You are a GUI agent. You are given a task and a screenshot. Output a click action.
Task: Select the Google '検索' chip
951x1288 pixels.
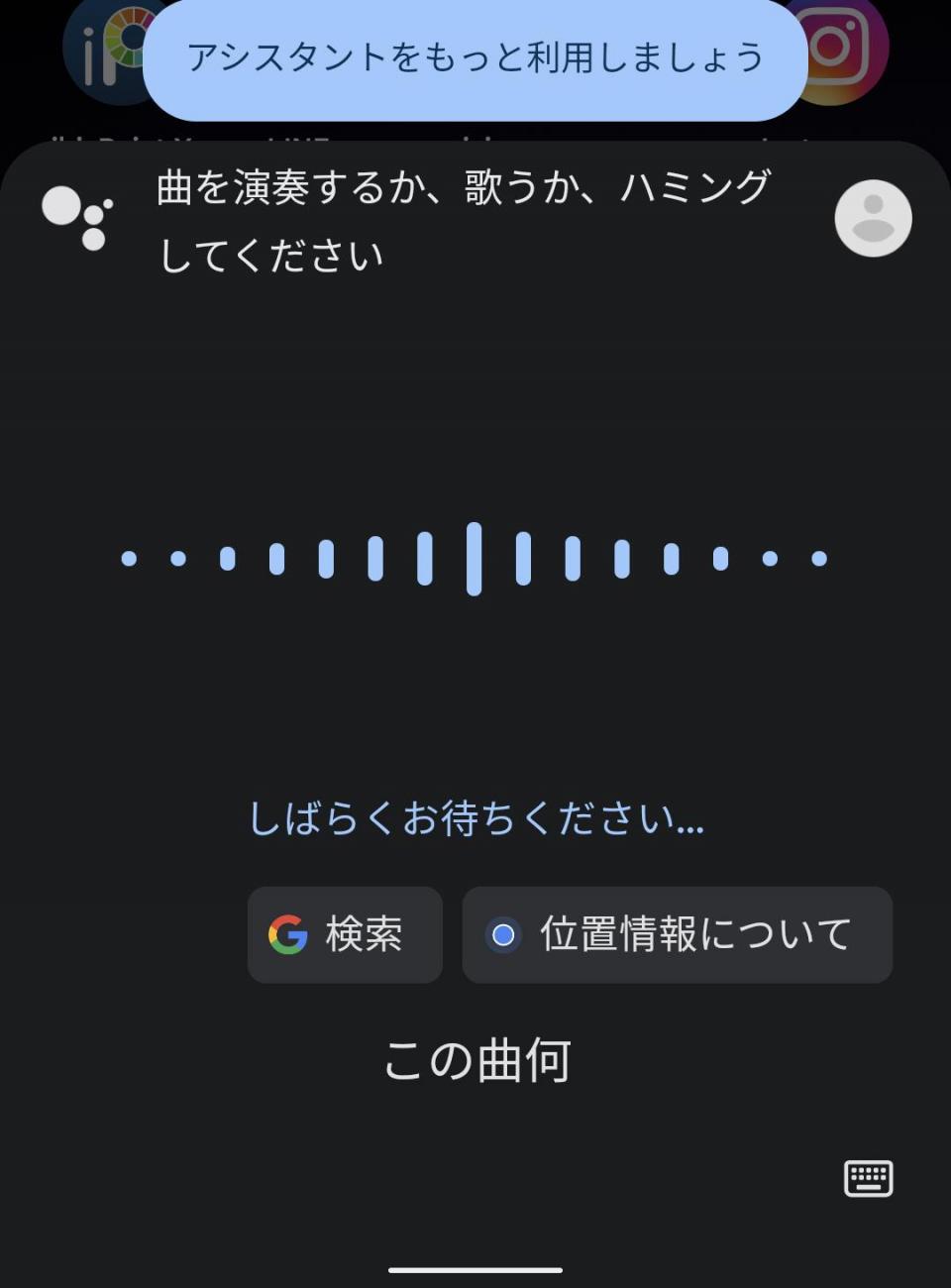345,934
